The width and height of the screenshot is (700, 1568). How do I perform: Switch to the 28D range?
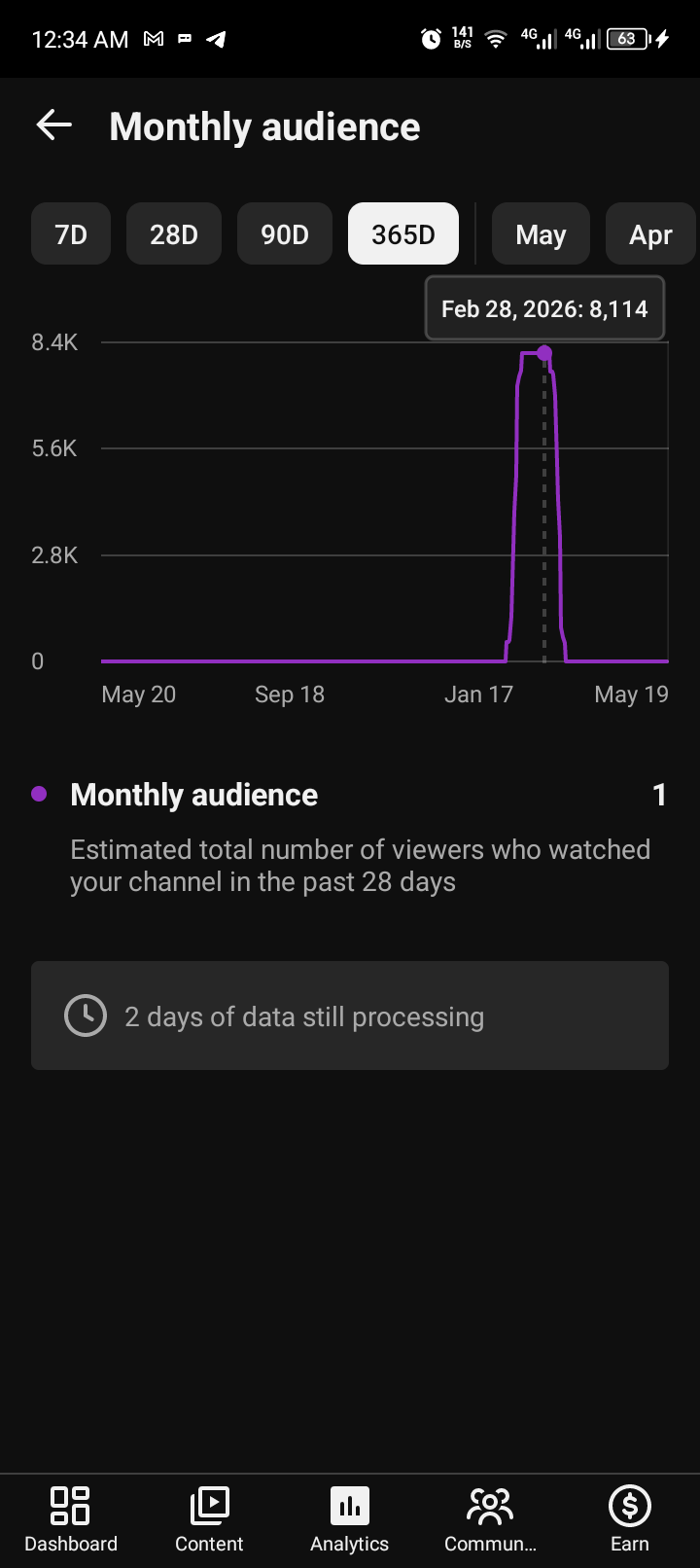point(174,234)
